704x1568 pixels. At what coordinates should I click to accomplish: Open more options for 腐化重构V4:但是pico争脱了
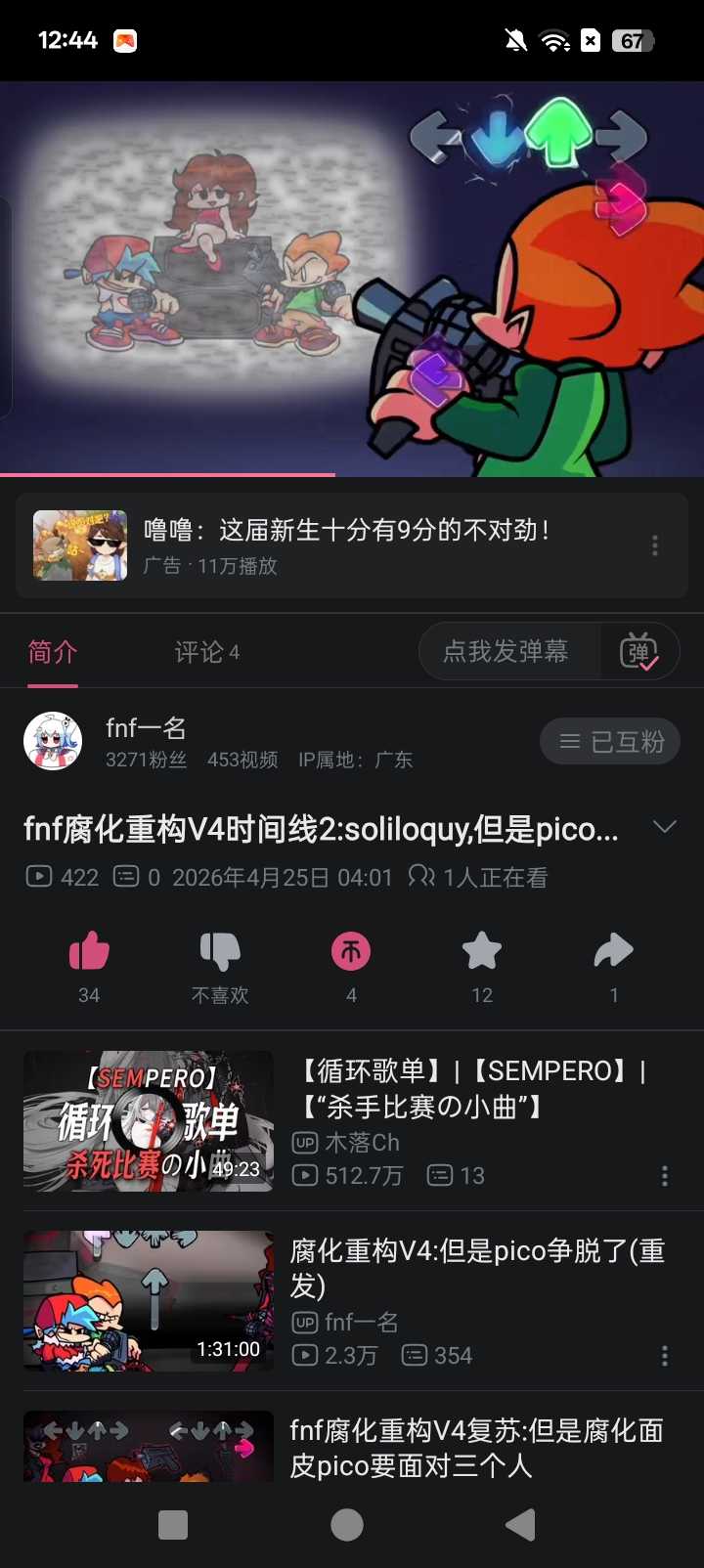665,1356
